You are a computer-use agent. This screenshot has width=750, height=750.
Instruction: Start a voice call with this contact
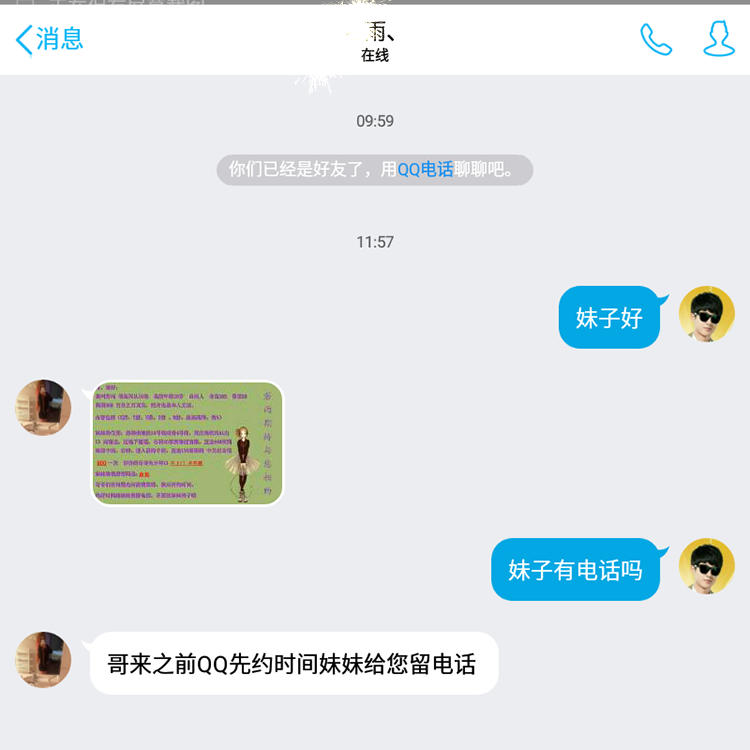(656, 40)
